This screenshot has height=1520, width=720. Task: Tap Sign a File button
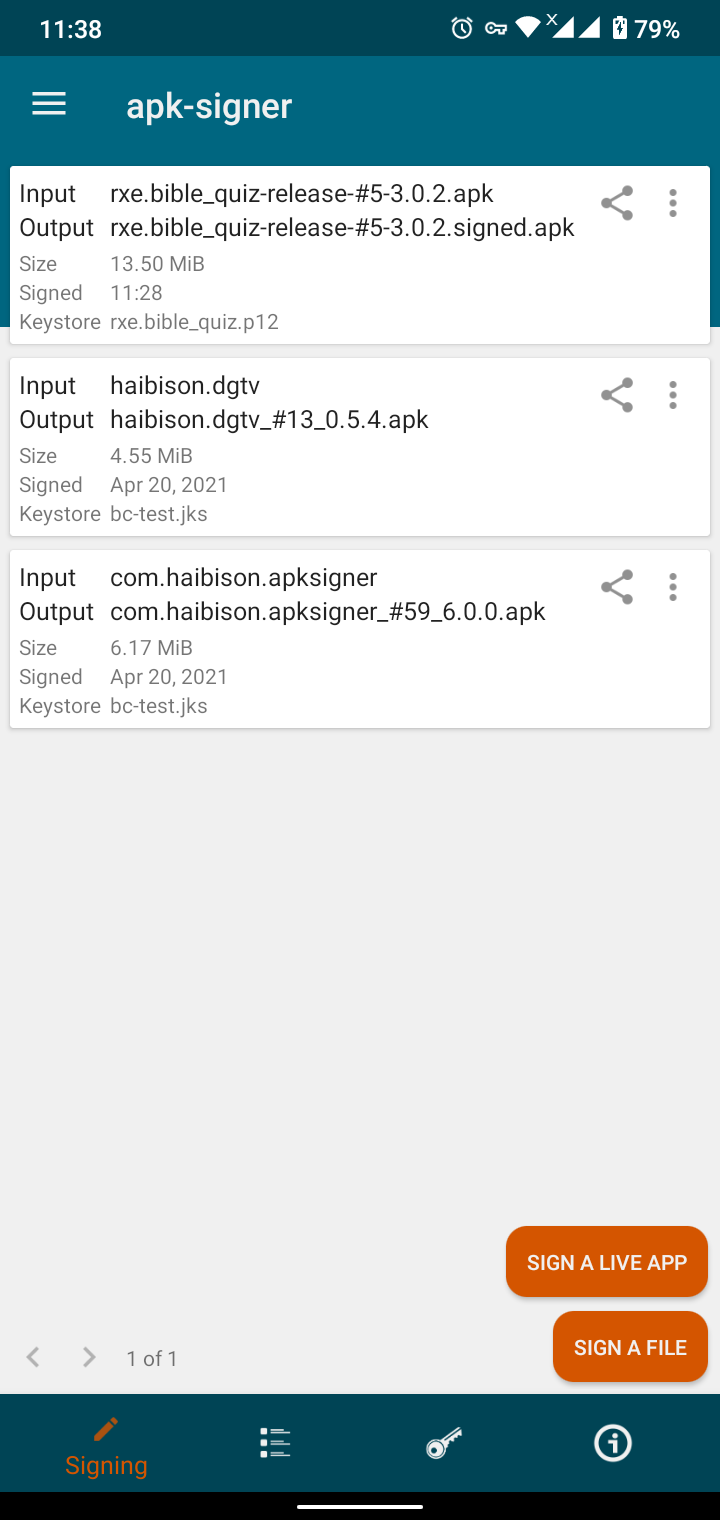click(630, 1347)
